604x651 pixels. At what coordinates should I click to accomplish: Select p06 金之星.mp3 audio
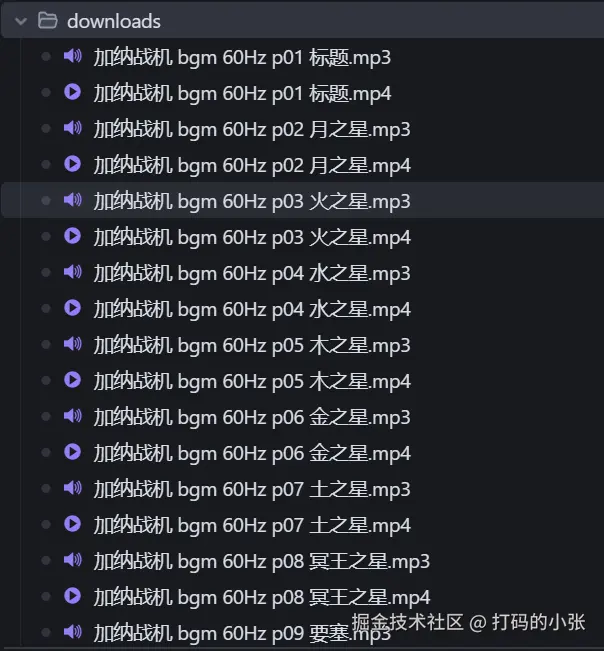pos(251,417)
